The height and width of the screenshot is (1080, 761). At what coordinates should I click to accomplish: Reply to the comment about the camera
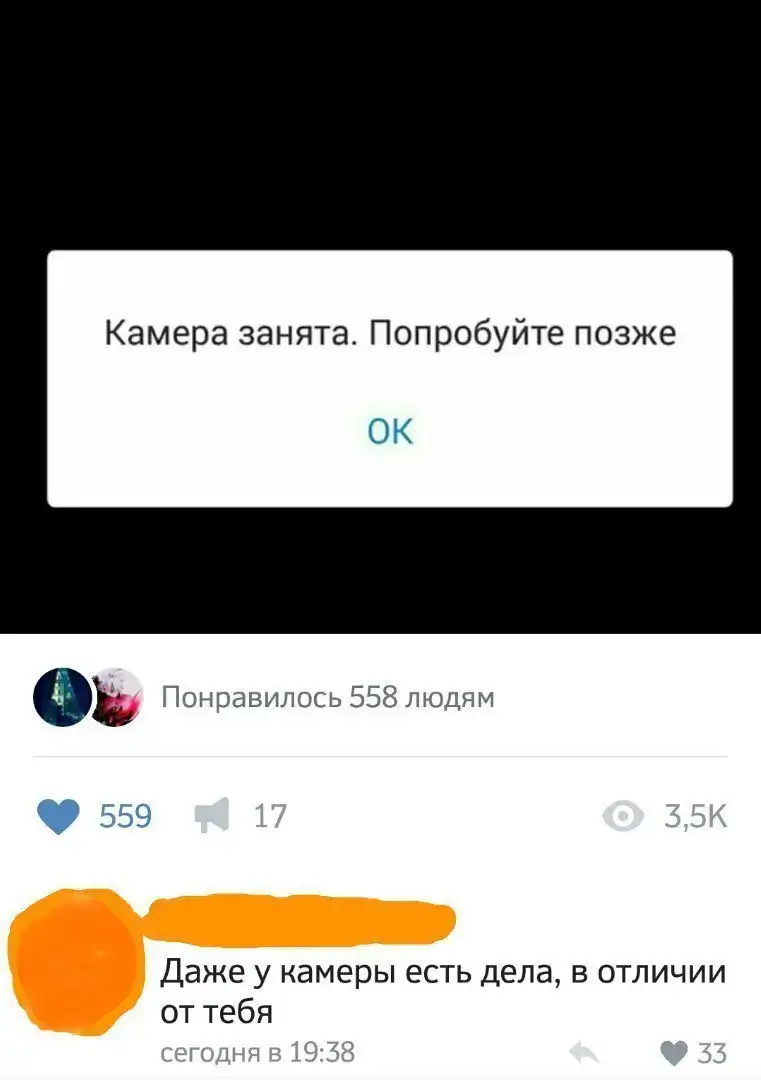pos(584,1052)
